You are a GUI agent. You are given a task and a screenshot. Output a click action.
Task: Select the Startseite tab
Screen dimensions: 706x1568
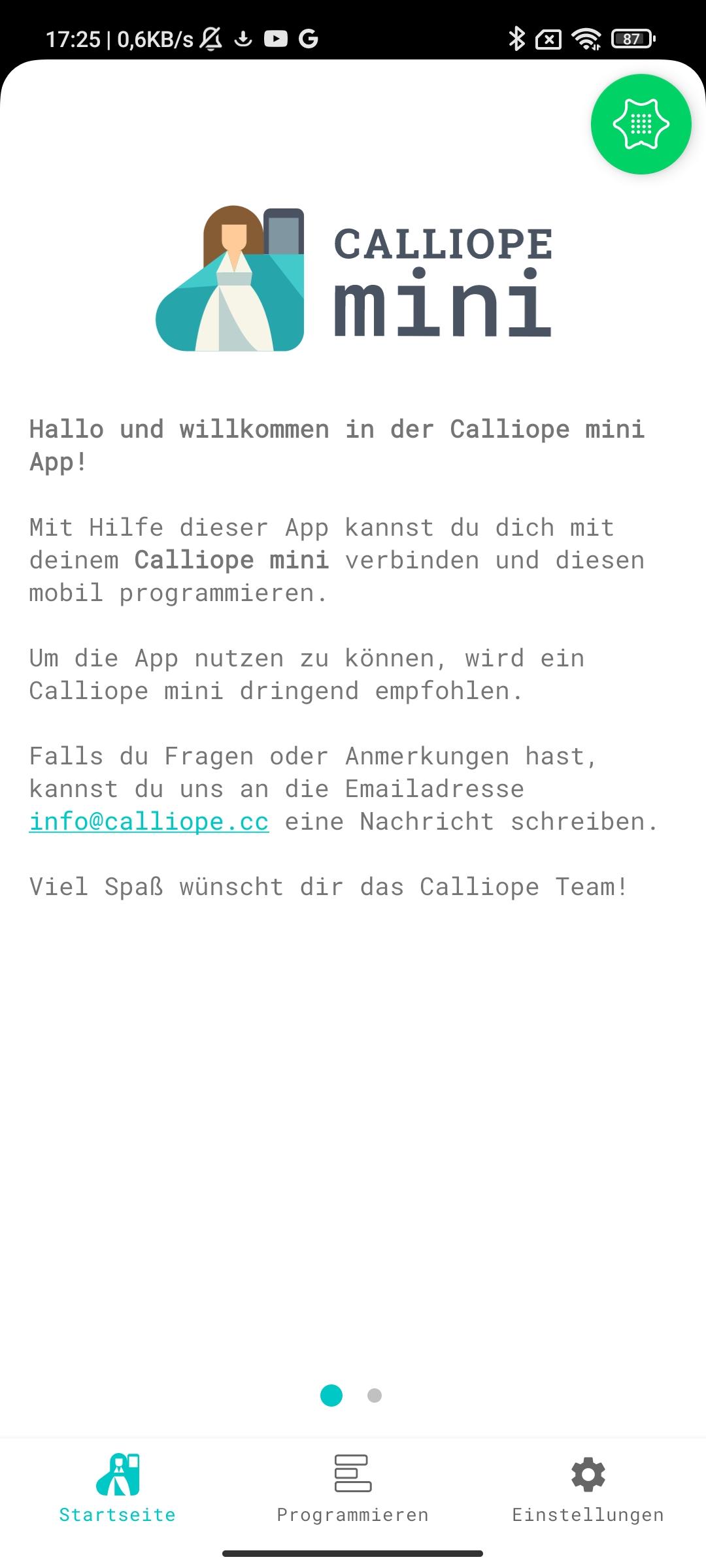(x=118, y=1484)
